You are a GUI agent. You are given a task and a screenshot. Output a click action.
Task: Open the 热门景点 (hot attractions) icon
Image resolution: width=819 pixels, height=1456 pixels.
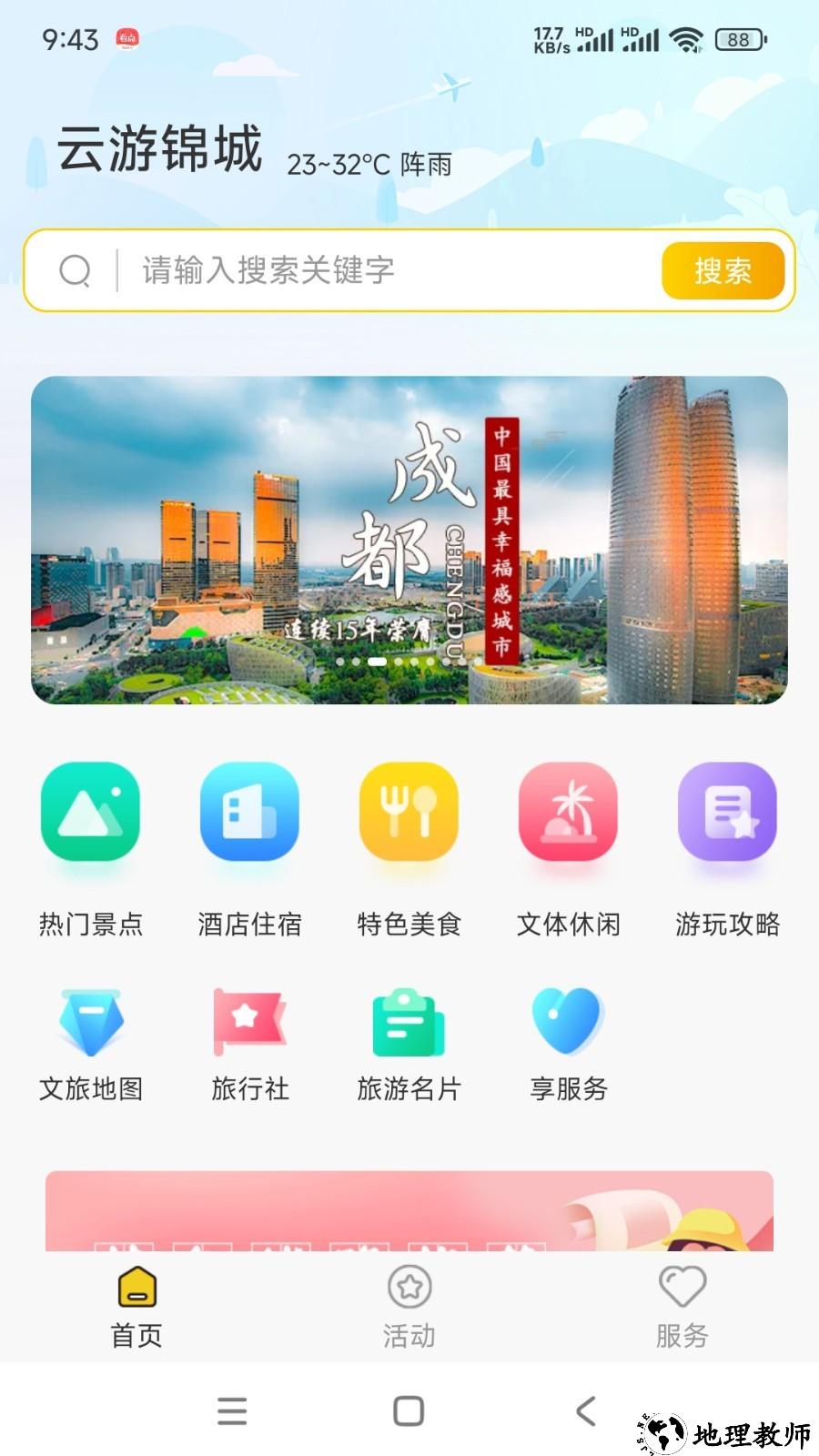coord(91,813)
